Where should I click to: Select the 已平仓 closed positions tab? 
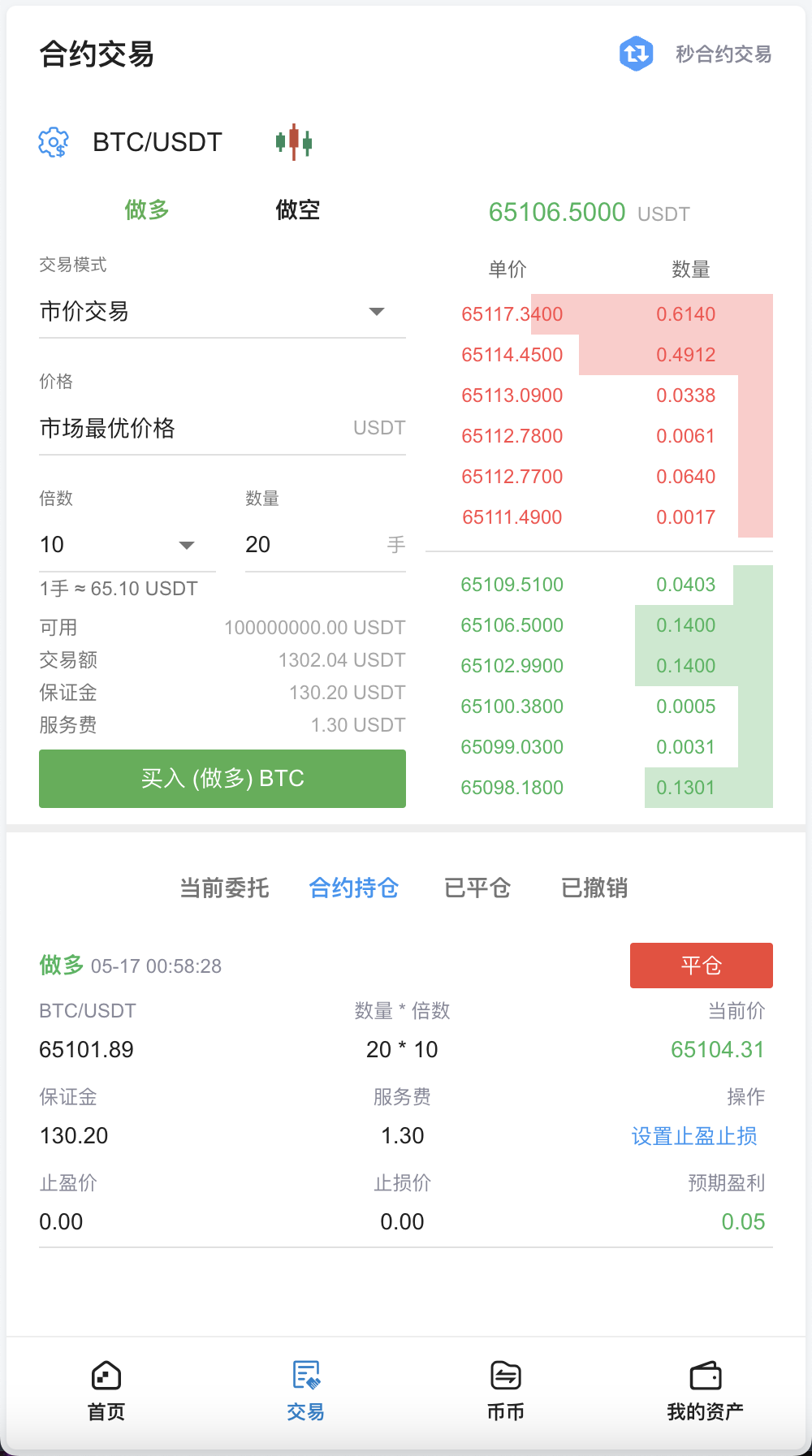pyautogui.click(x=477, y=888)
